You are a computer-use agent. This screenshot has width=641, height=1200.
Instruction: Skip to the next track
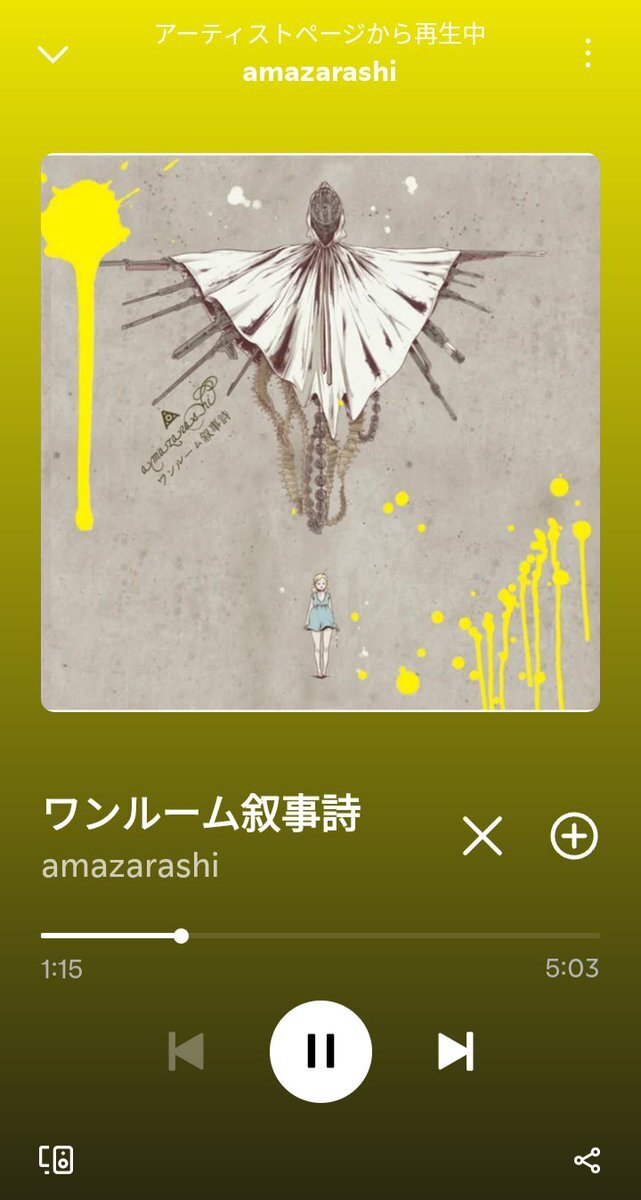pyautogui.click(x=455, y=1051)
